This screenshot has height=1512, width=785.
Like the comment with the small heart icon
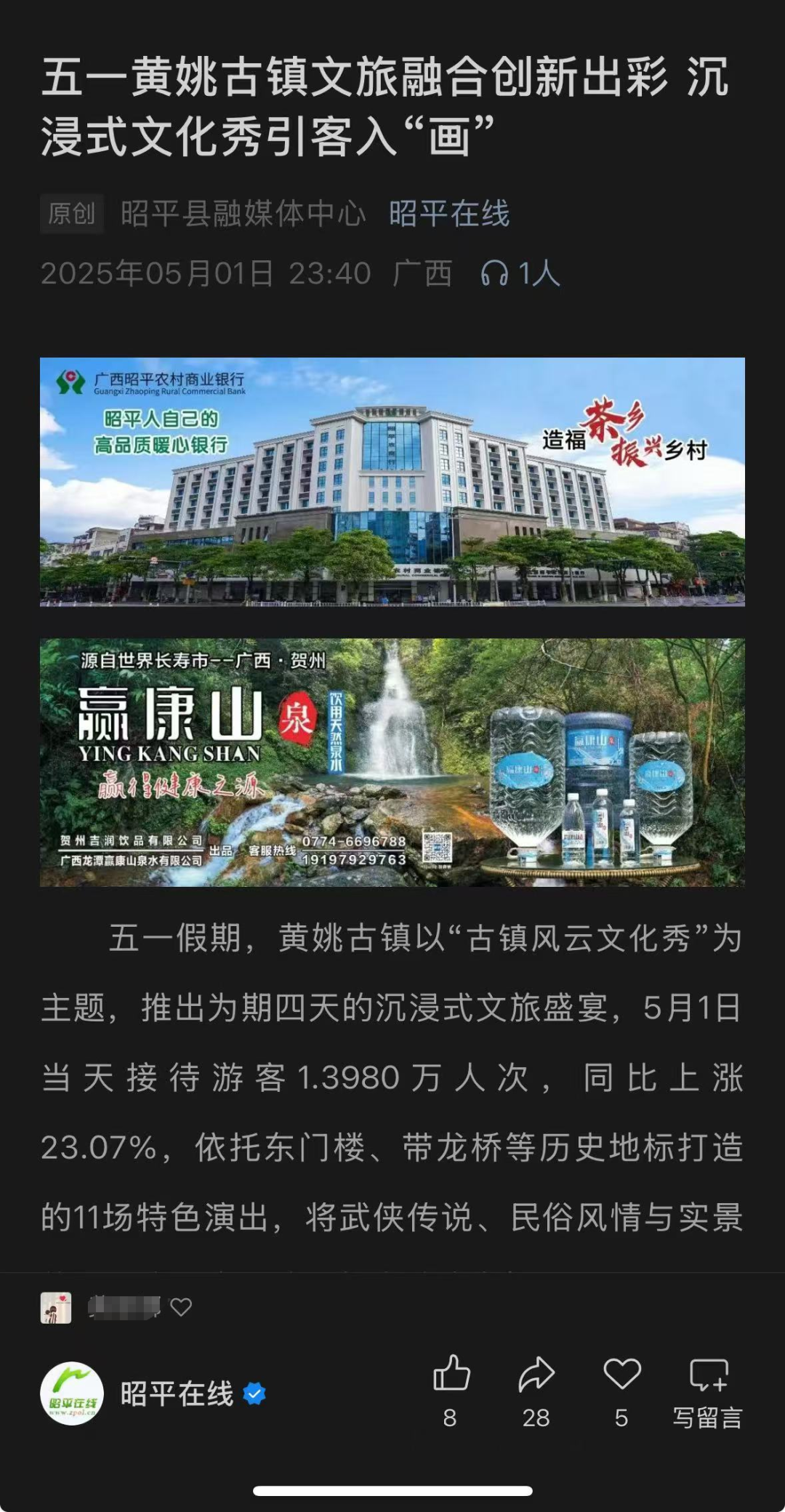[x=181, y=1307]
